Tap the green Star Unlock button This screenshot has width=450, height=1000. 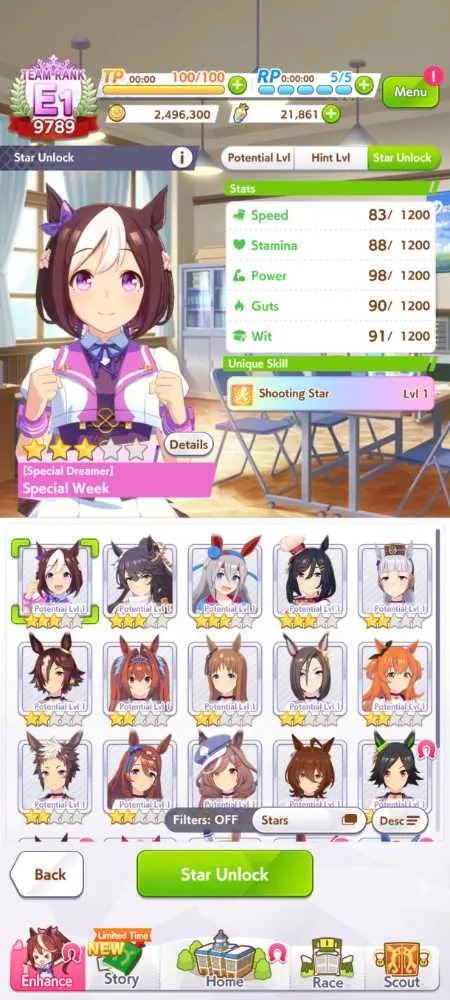tap(225, 874)
